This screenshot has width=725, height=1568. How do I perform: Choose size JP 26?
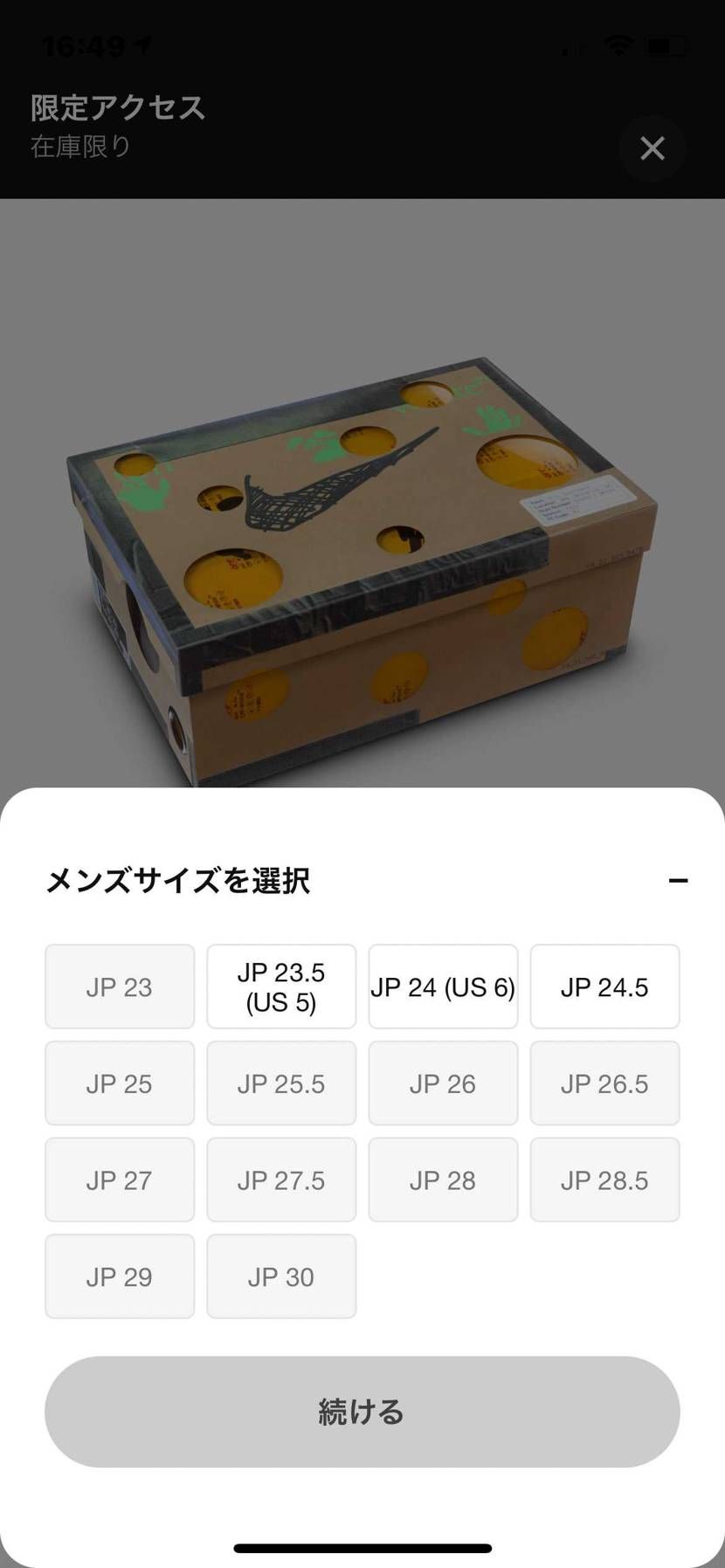pos(443,1083)
